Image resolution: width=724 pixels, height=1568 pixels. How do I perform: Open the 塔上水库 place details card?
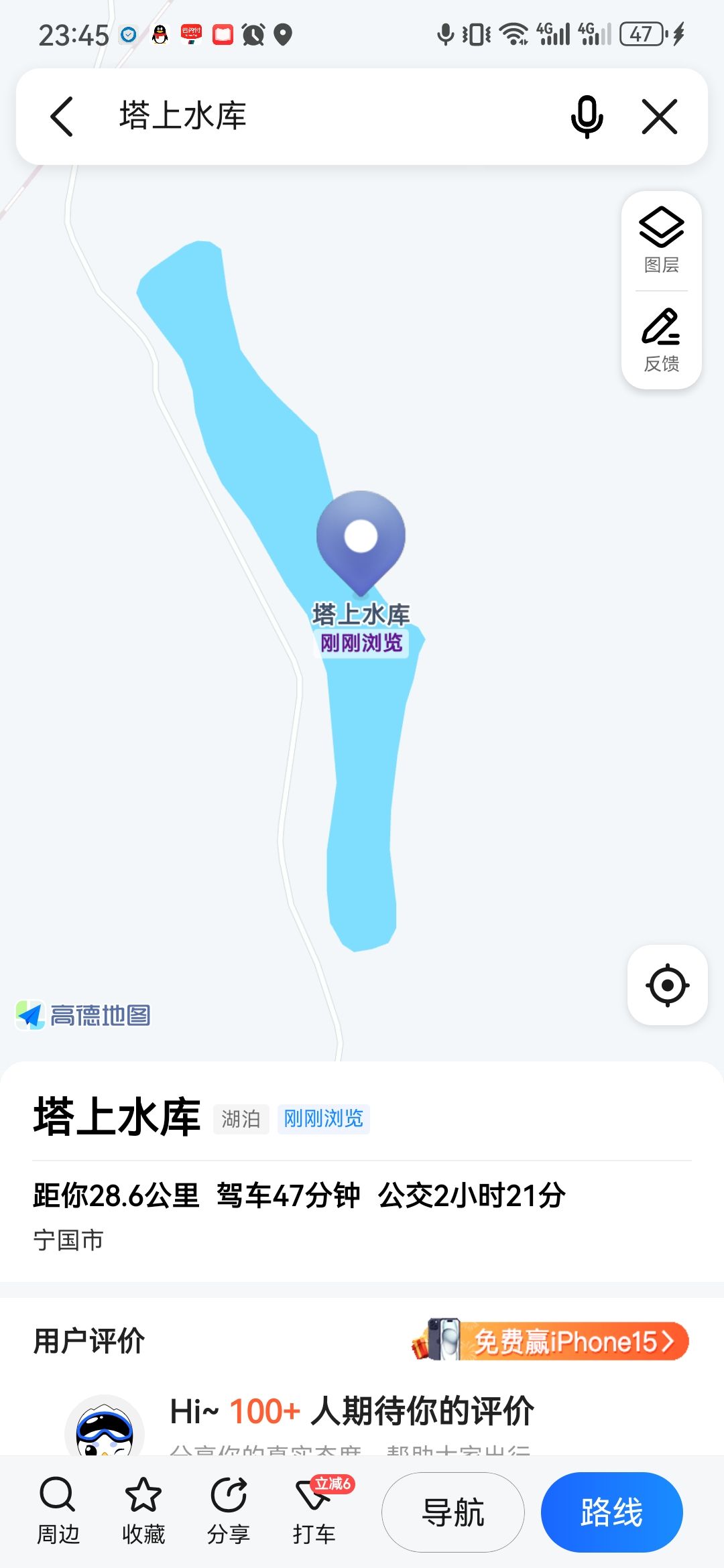pyautogui.click(x=117, y=1118)
